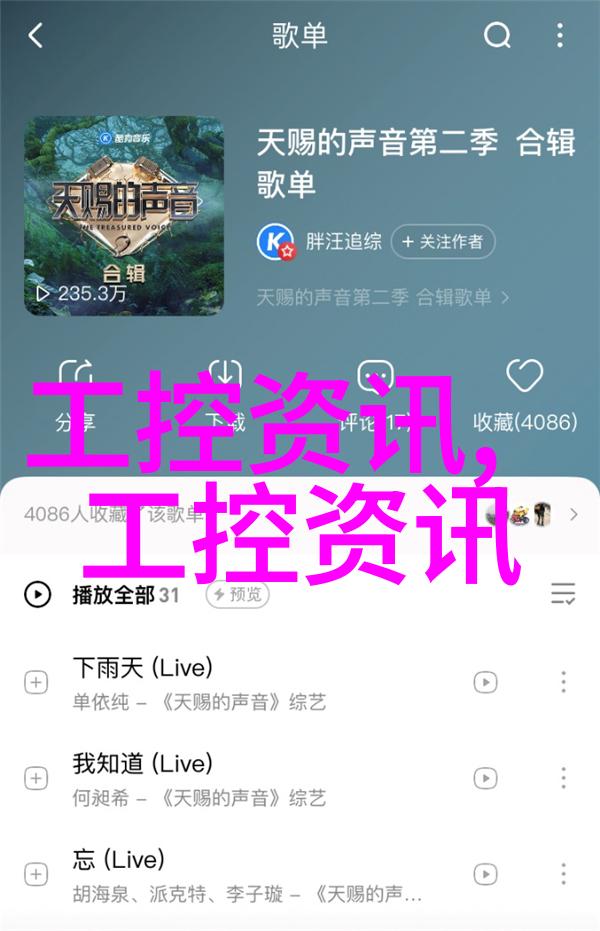The width and height of the screenshot is (600, 931).
Task: Open search in the playlist header
Action: [x=497, y=37]
